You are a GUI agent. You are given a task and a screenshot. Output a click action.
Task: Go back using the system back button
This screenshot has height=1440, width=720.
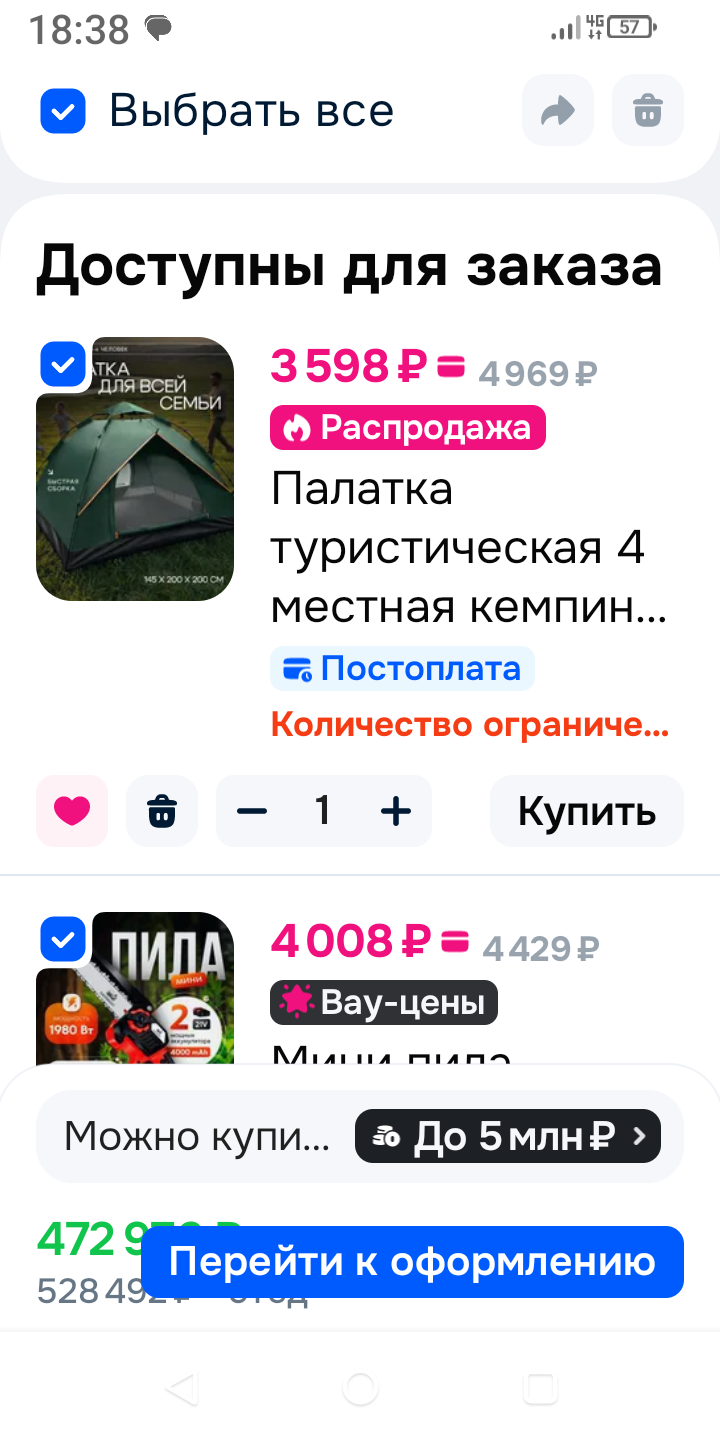(x=181, y=1388)
